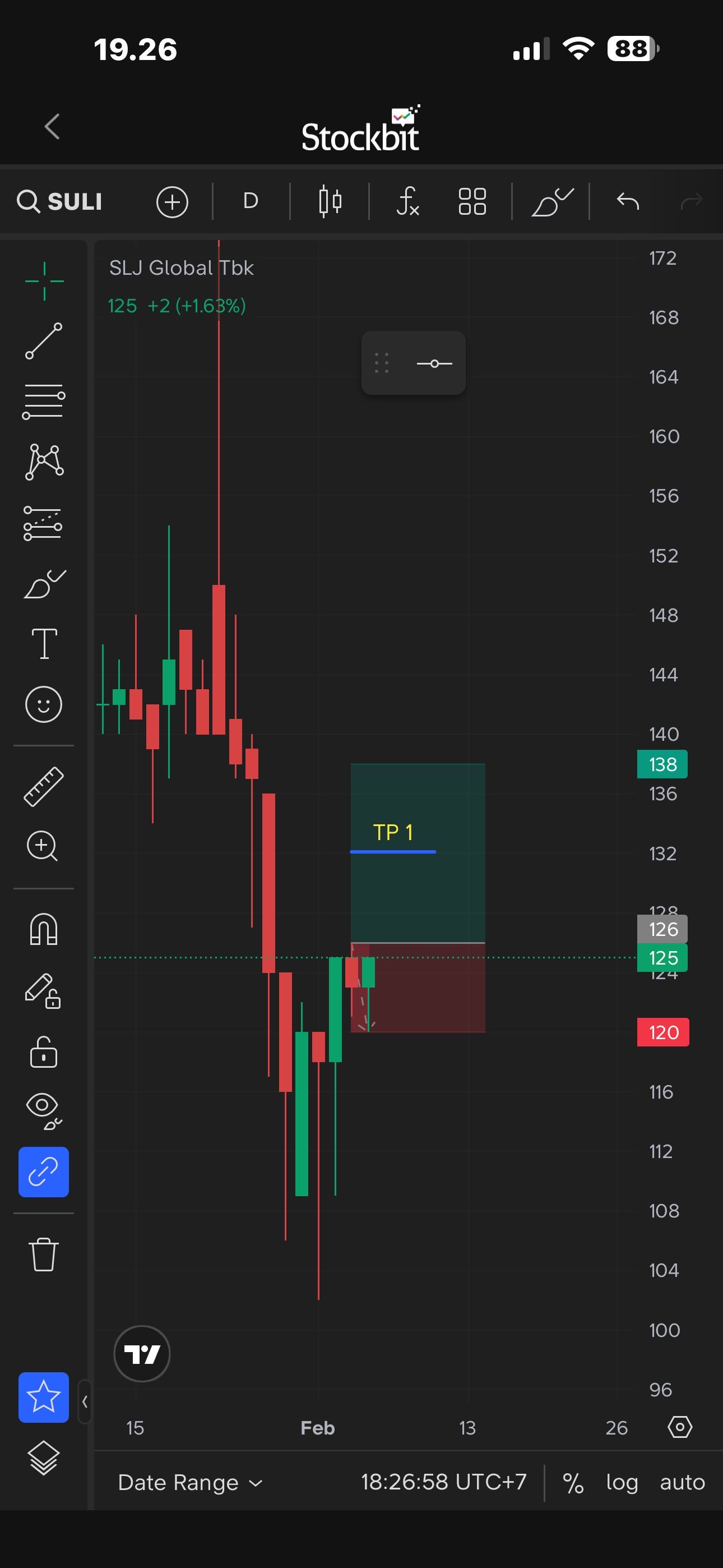
Task: Lock all drawing tools
Action: [44, 1052]
